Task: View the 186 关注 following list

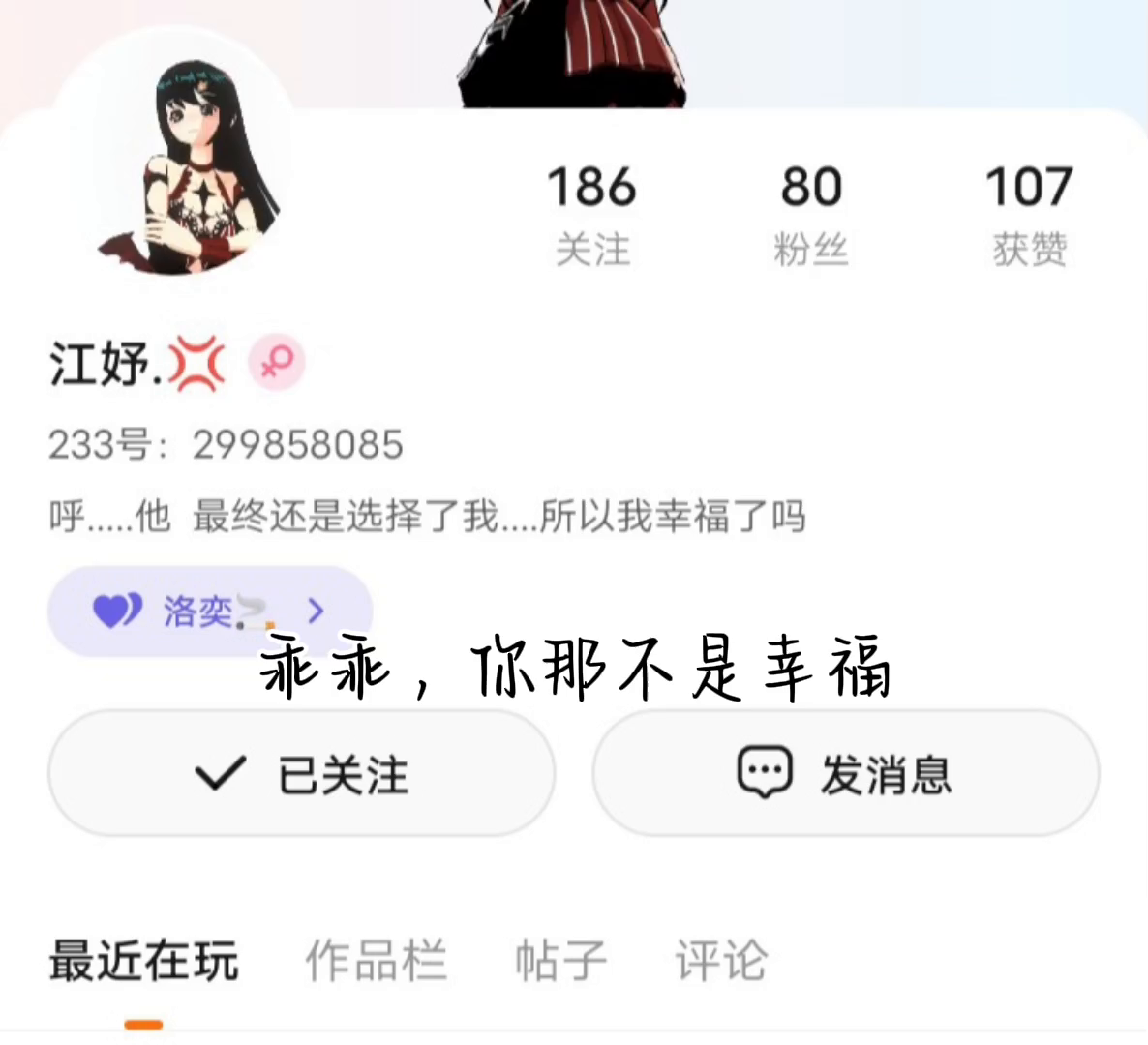Action: point(591,213)
